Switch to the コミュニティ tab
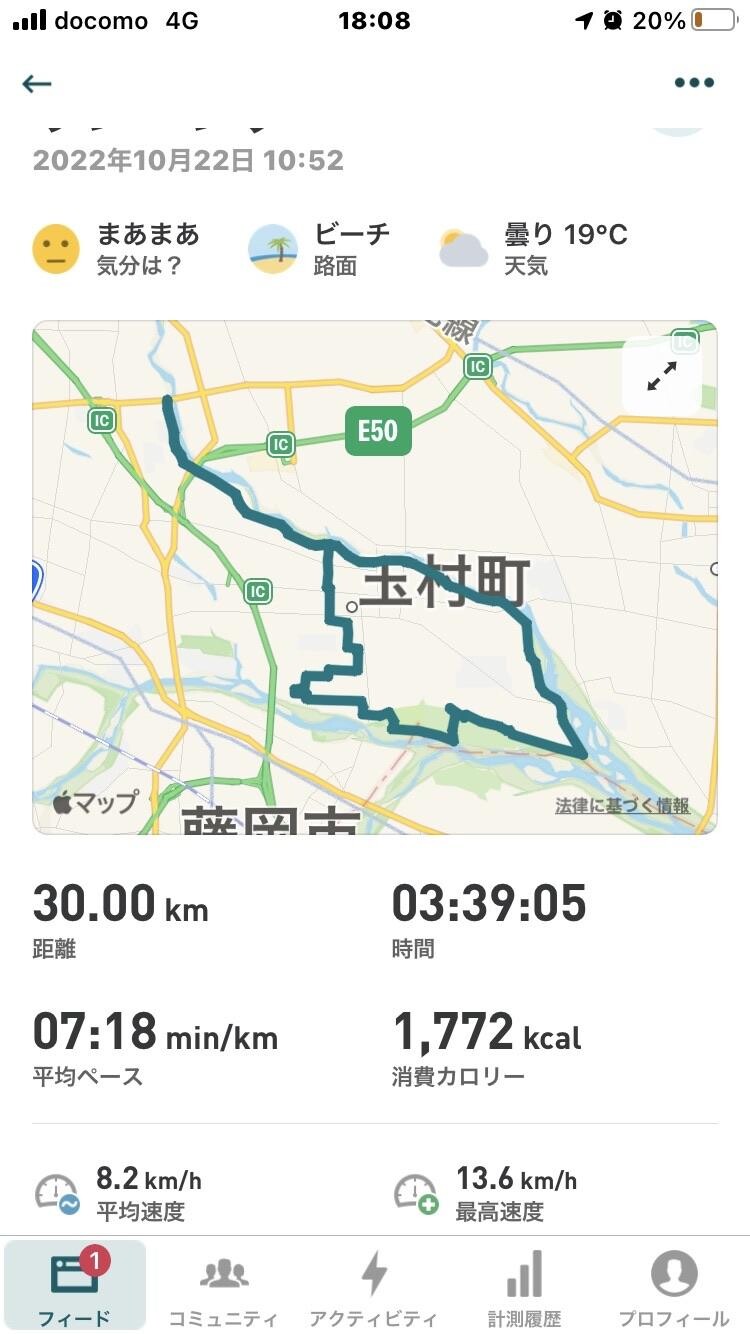The width and height of the screenshot is (750, 1334). (224, 1285)
